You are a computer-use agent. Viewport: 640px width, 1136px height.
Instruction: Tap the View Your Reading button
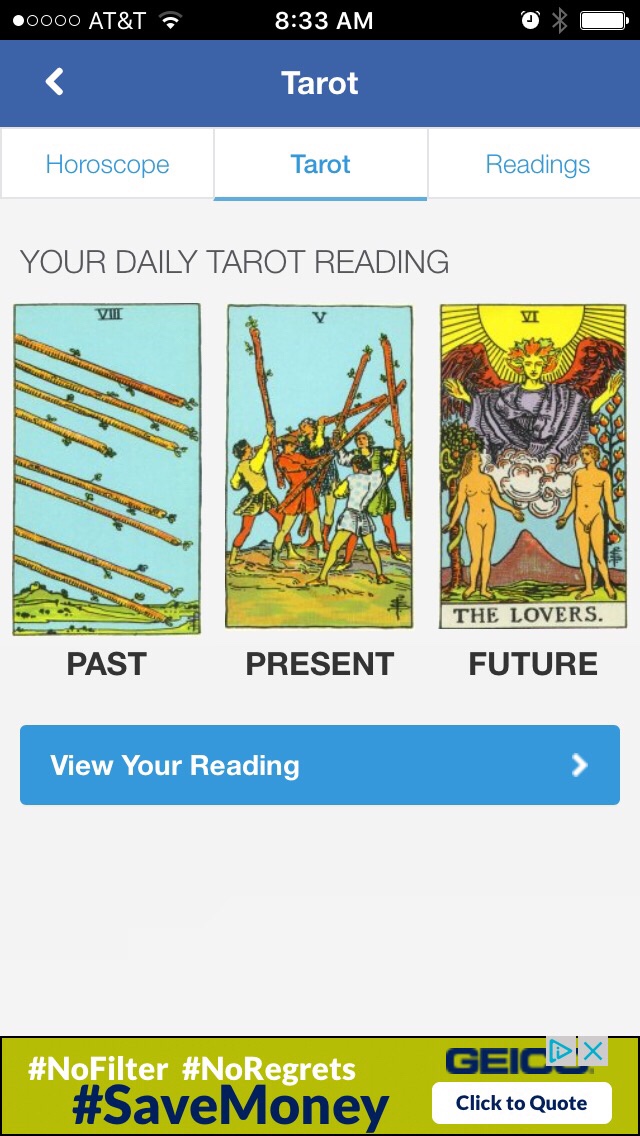click(x=320, y=765)
